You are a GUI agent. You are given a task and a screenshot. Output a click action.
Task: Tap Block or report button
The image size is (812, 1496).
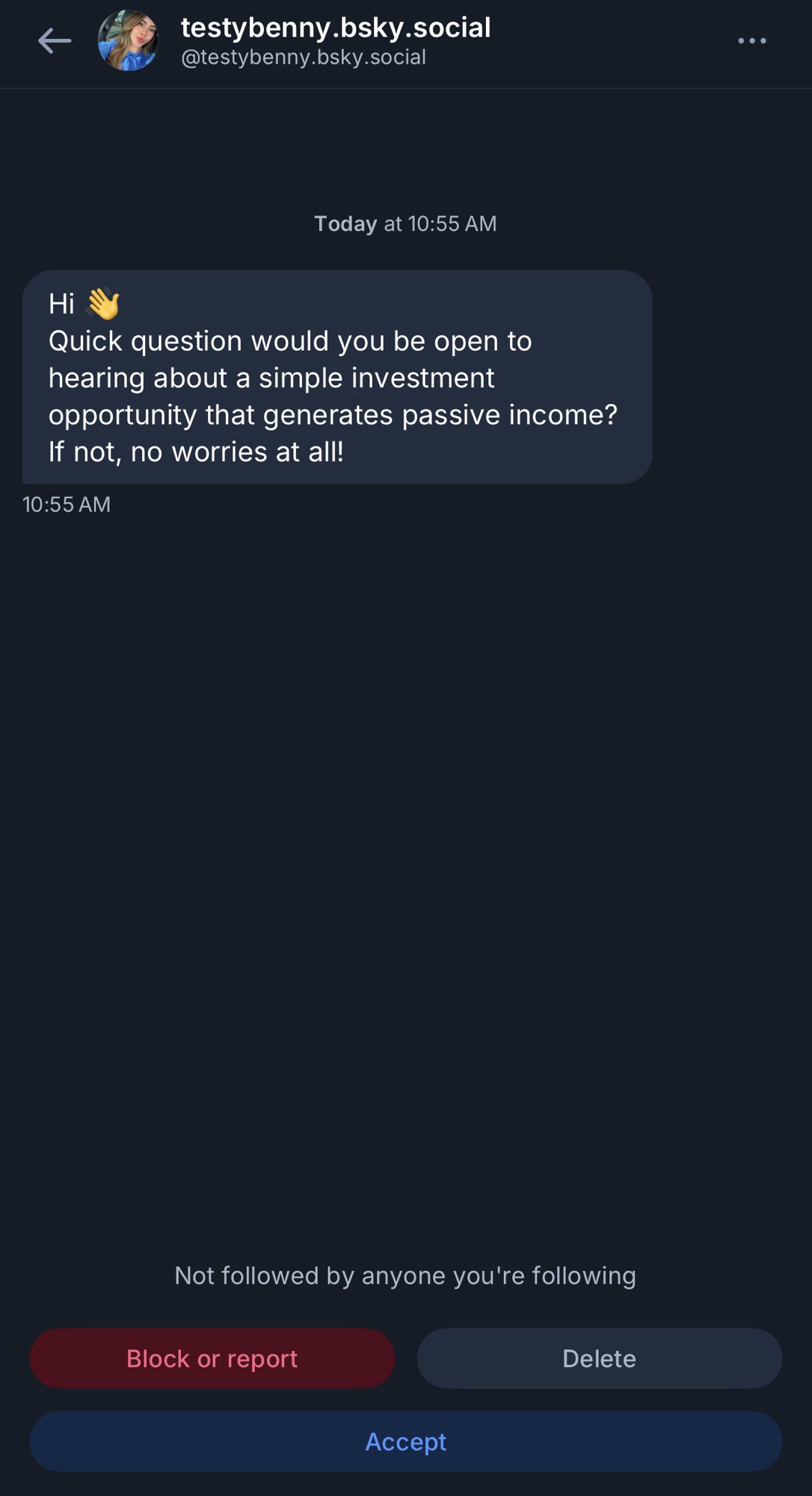[212, 1358]
